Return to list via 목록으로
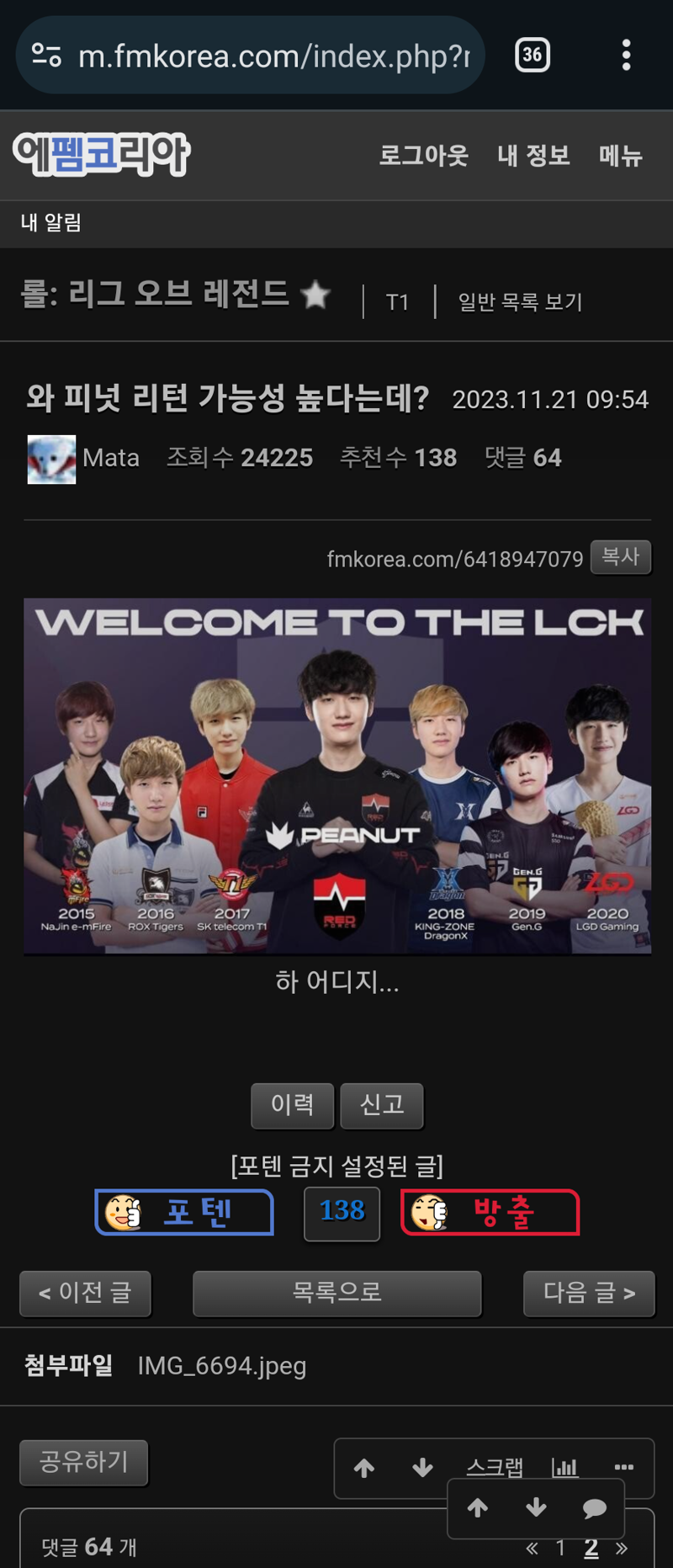Viewport: 673px width, 1568px height. [336, 1293]
